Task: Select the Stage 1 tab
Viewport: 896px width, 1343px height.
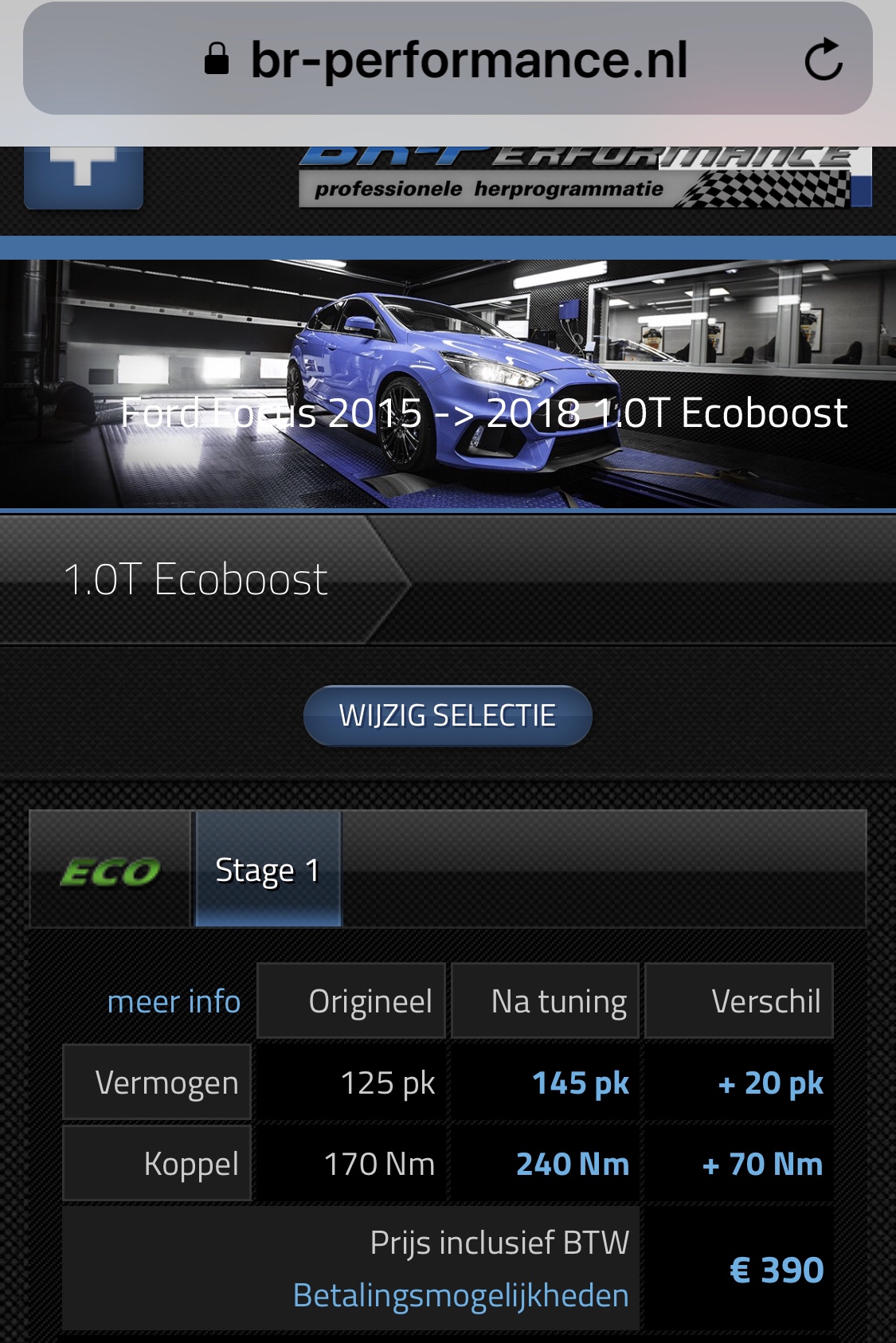Action: 268,870
